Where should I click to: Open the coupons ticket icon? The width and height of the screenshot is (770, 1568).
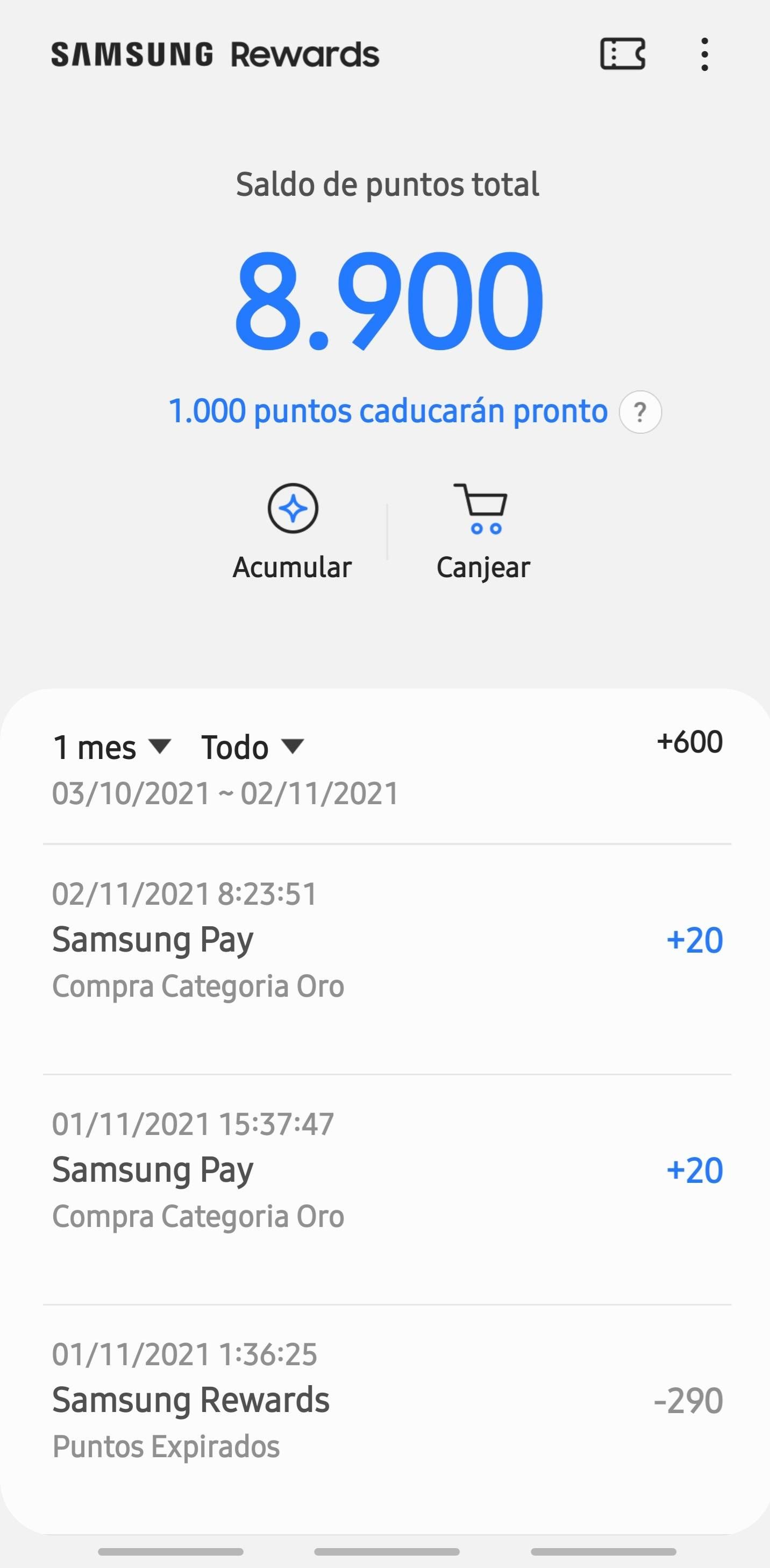622,54
